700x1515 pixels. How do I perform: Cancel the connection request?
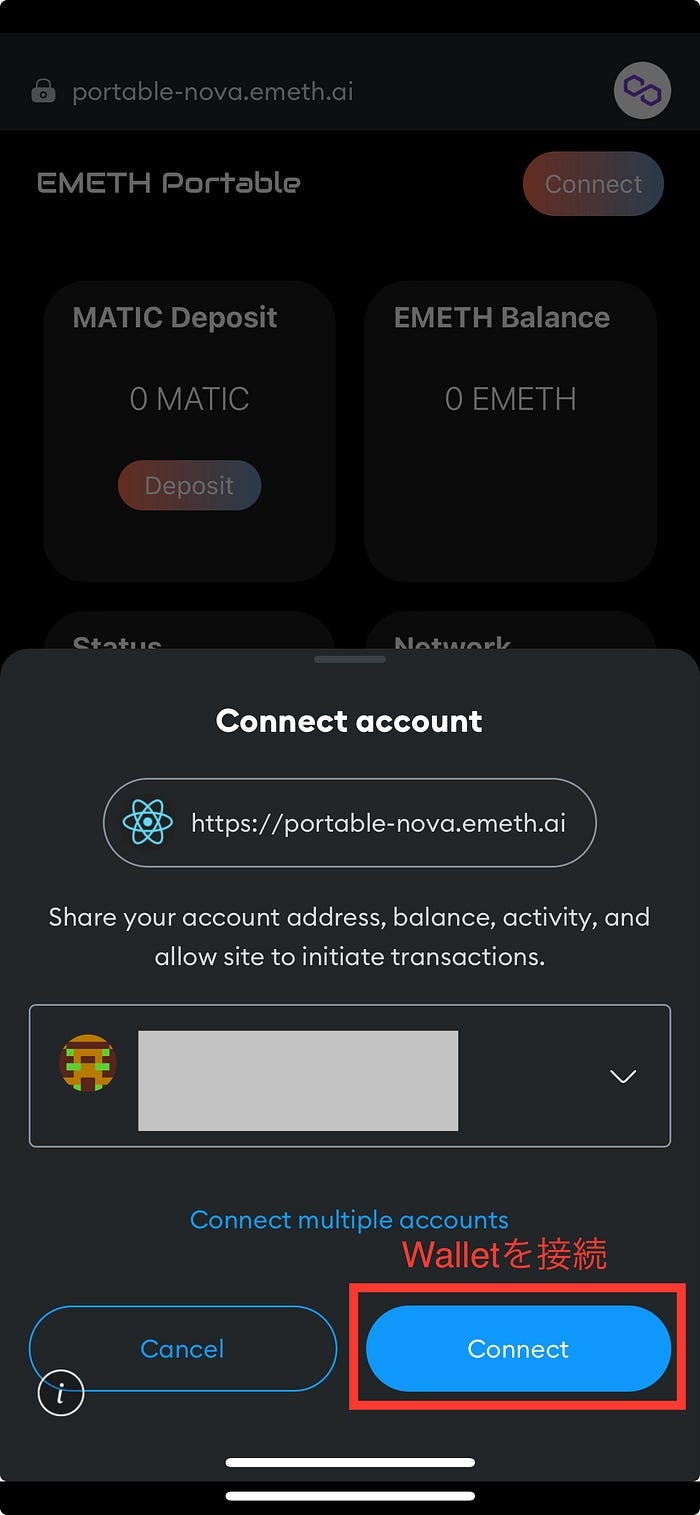pyautogui.click(x=183, y=1348)
